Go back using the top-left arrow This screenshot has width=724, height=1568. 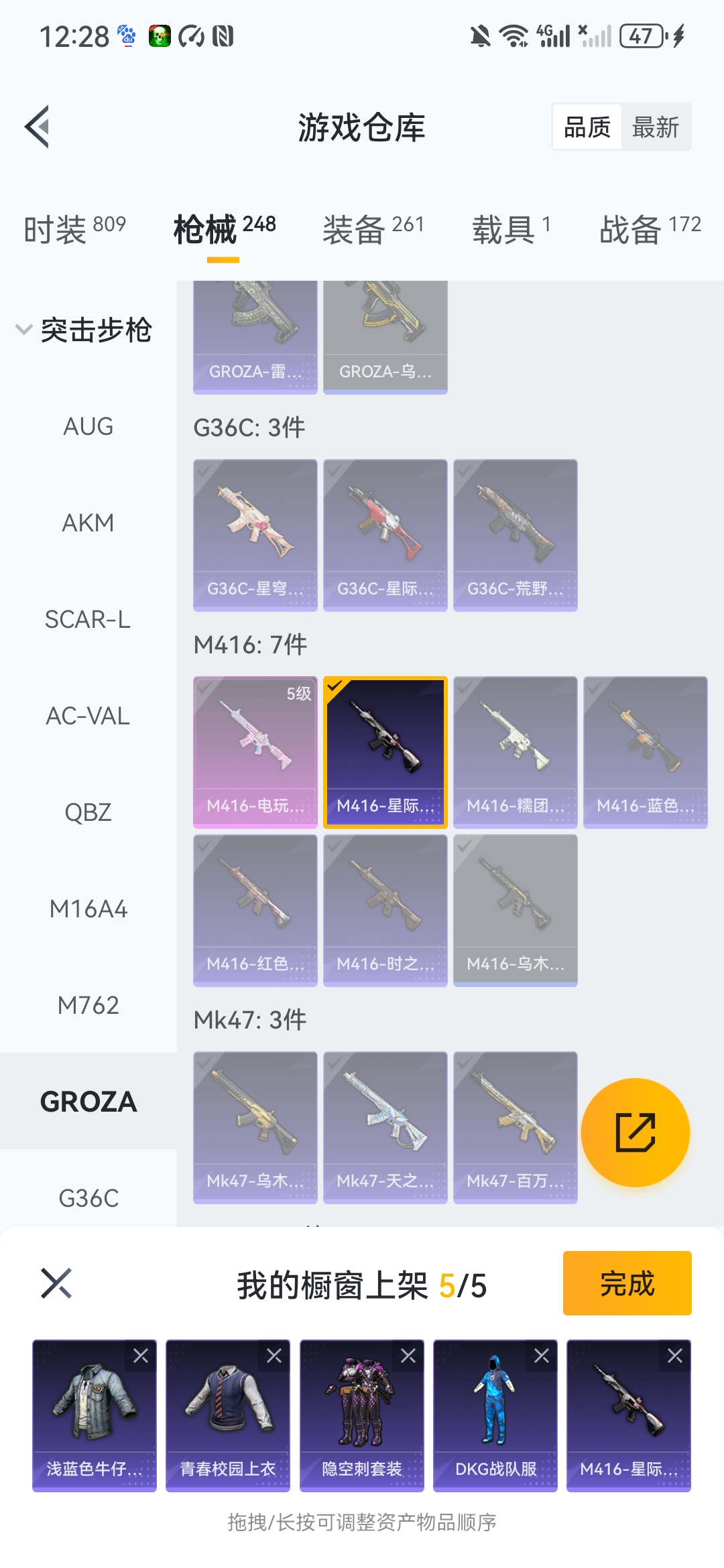(38, 127)
